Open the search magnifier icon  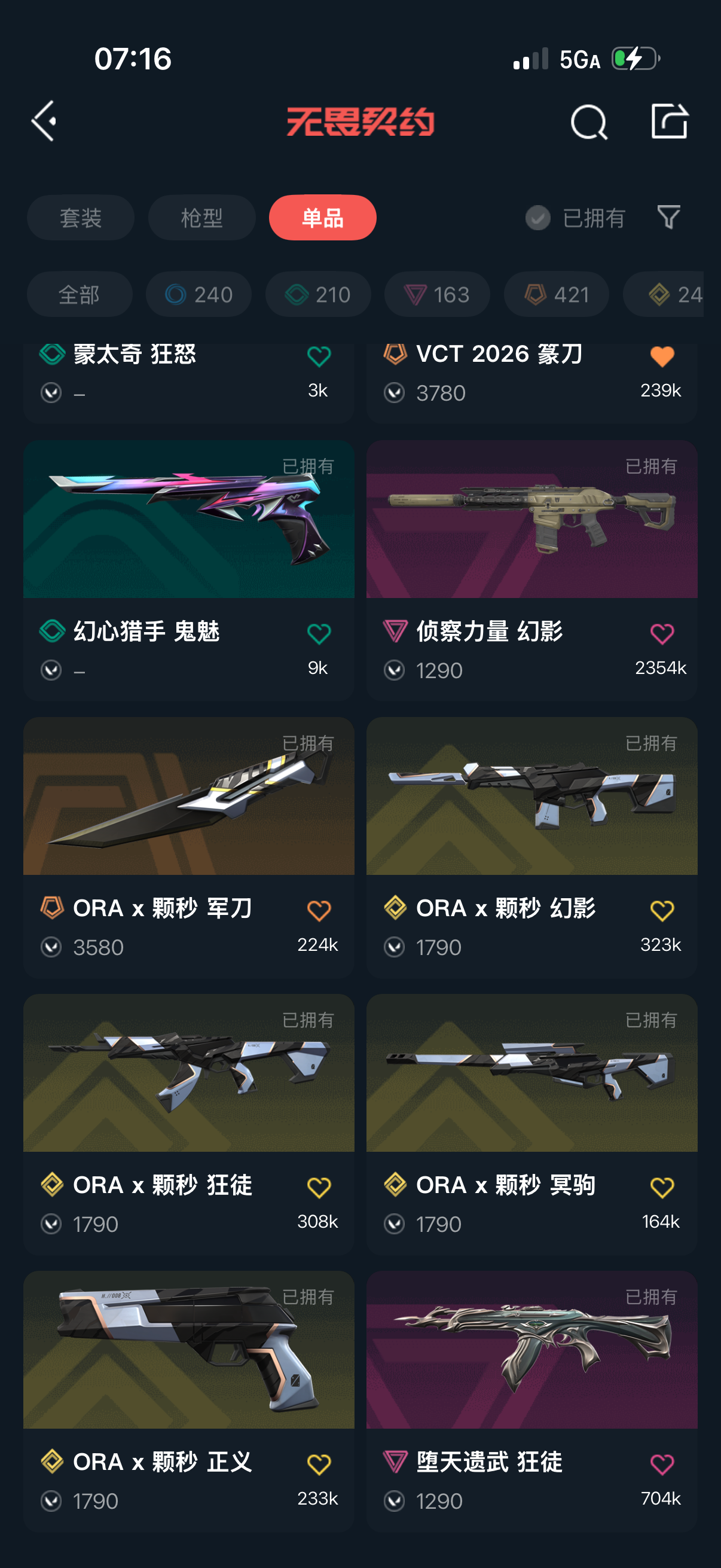(x=588, y=122)
